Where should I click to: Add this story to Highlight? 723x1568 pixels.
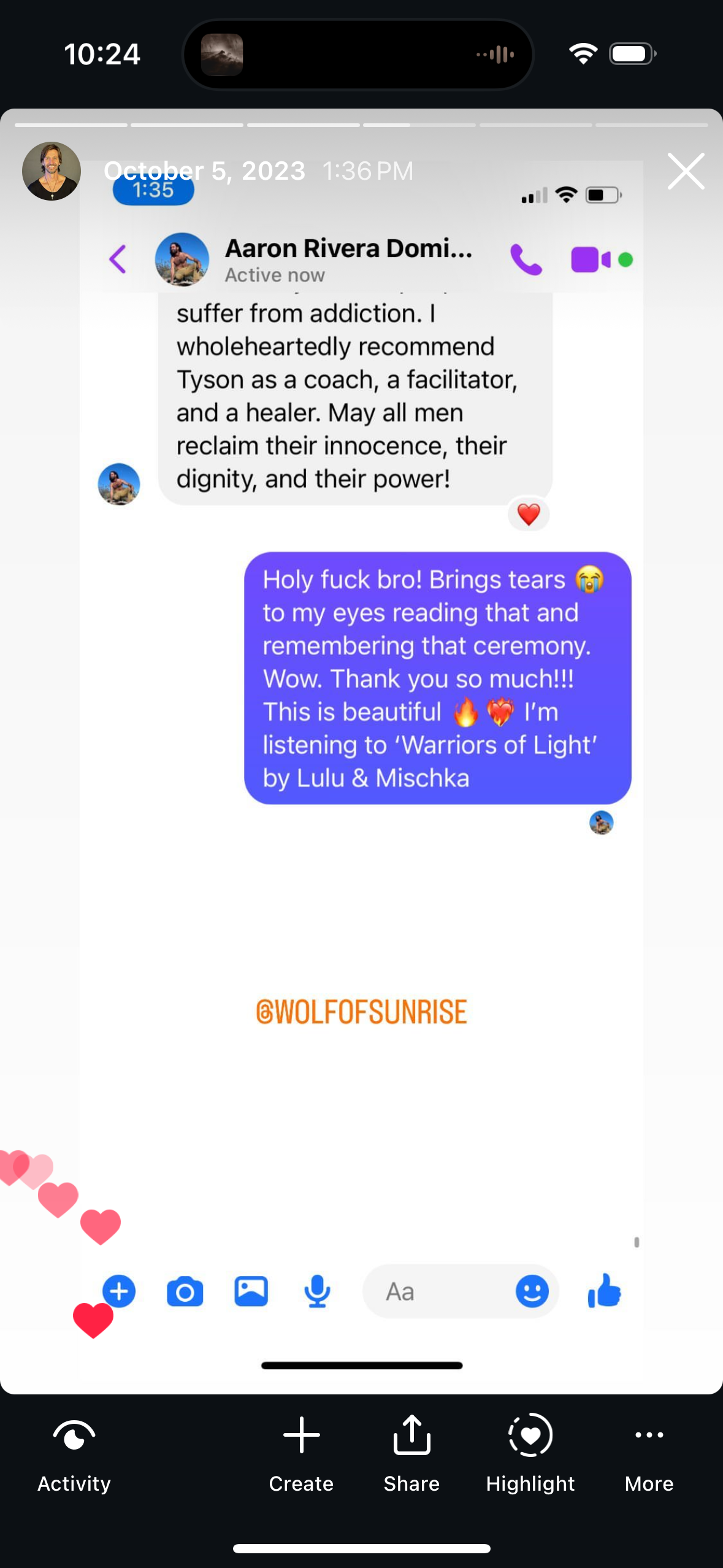[x=530, y=1453]
